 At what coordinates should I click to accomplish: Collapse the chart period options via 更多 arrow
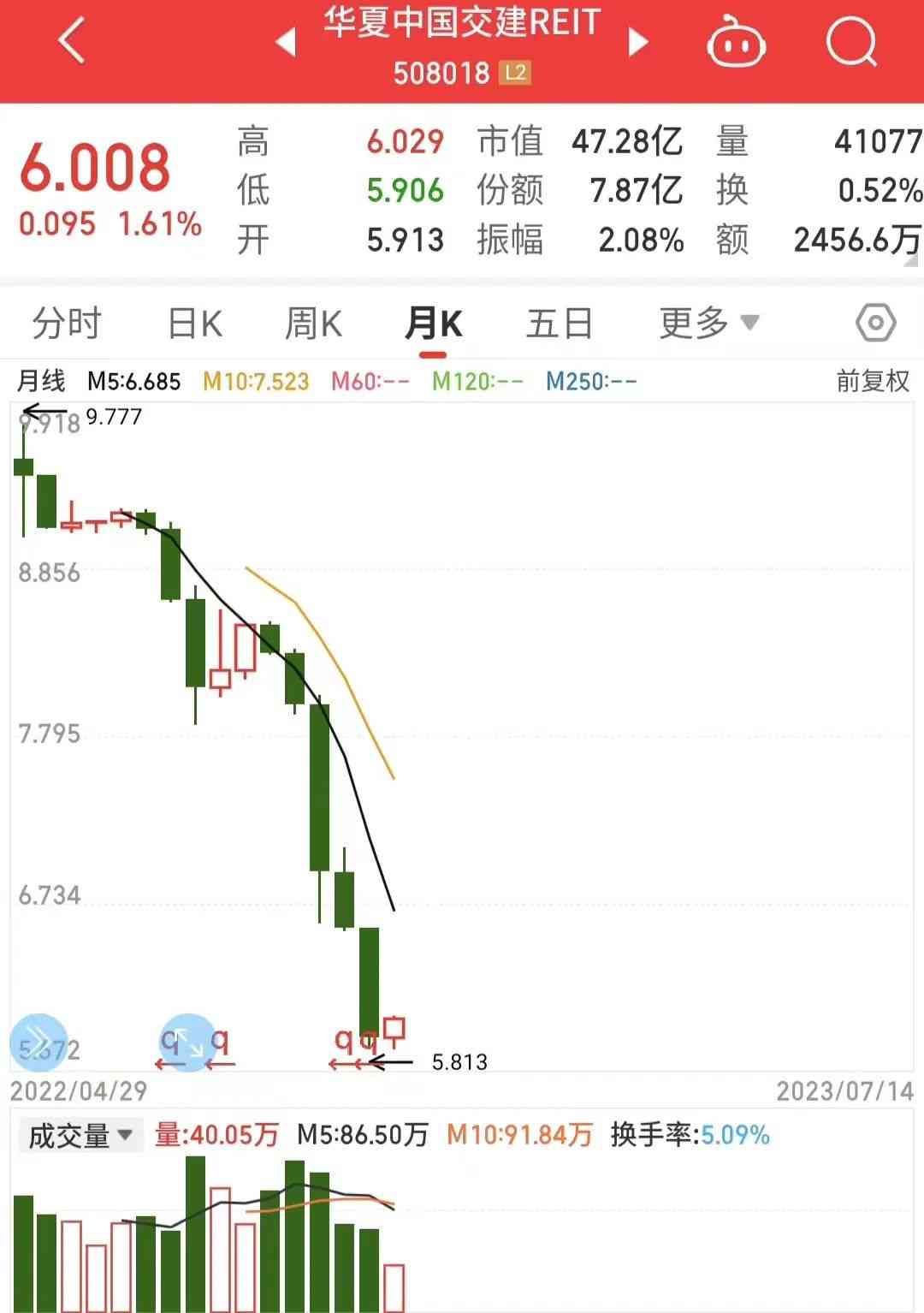point(750,324)
